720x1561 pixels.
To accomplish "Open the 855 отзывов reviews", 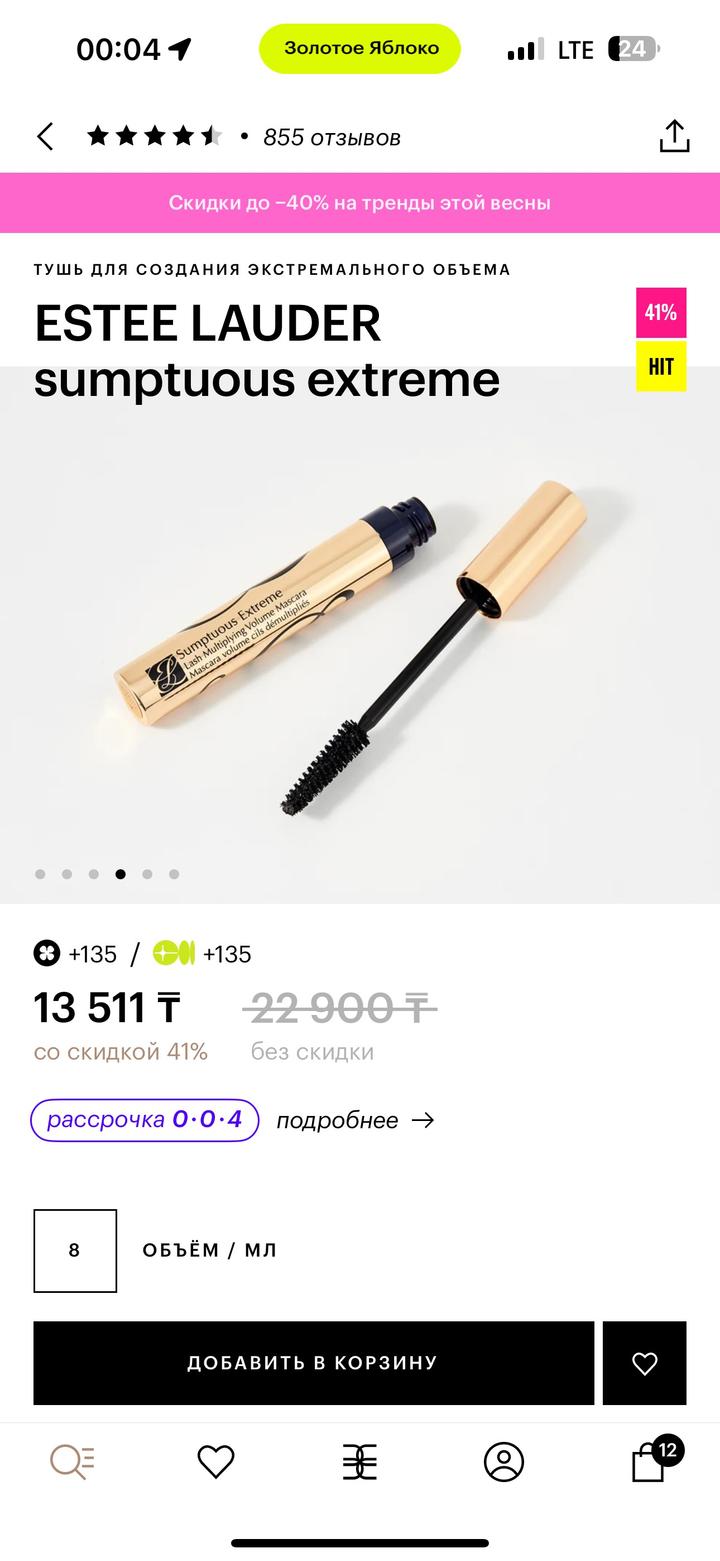I will click(331, 138).
